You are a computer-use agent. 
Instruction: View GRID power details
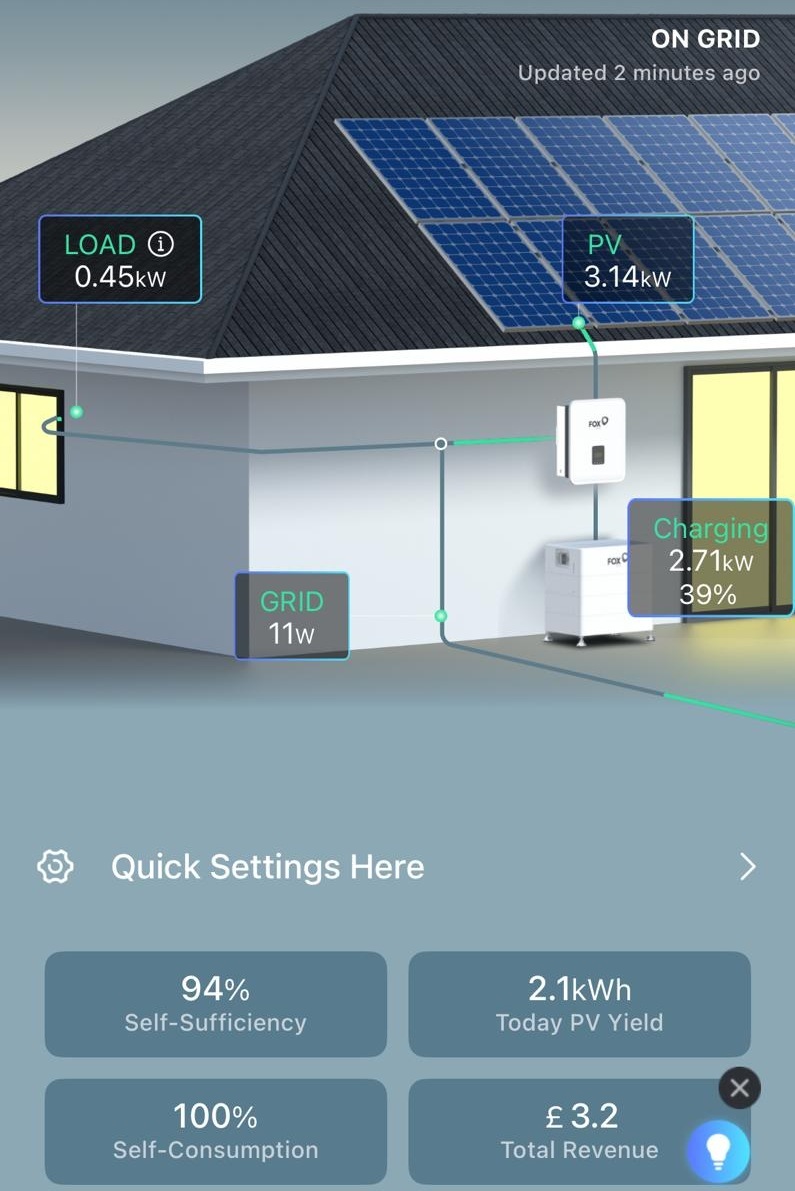291,616
